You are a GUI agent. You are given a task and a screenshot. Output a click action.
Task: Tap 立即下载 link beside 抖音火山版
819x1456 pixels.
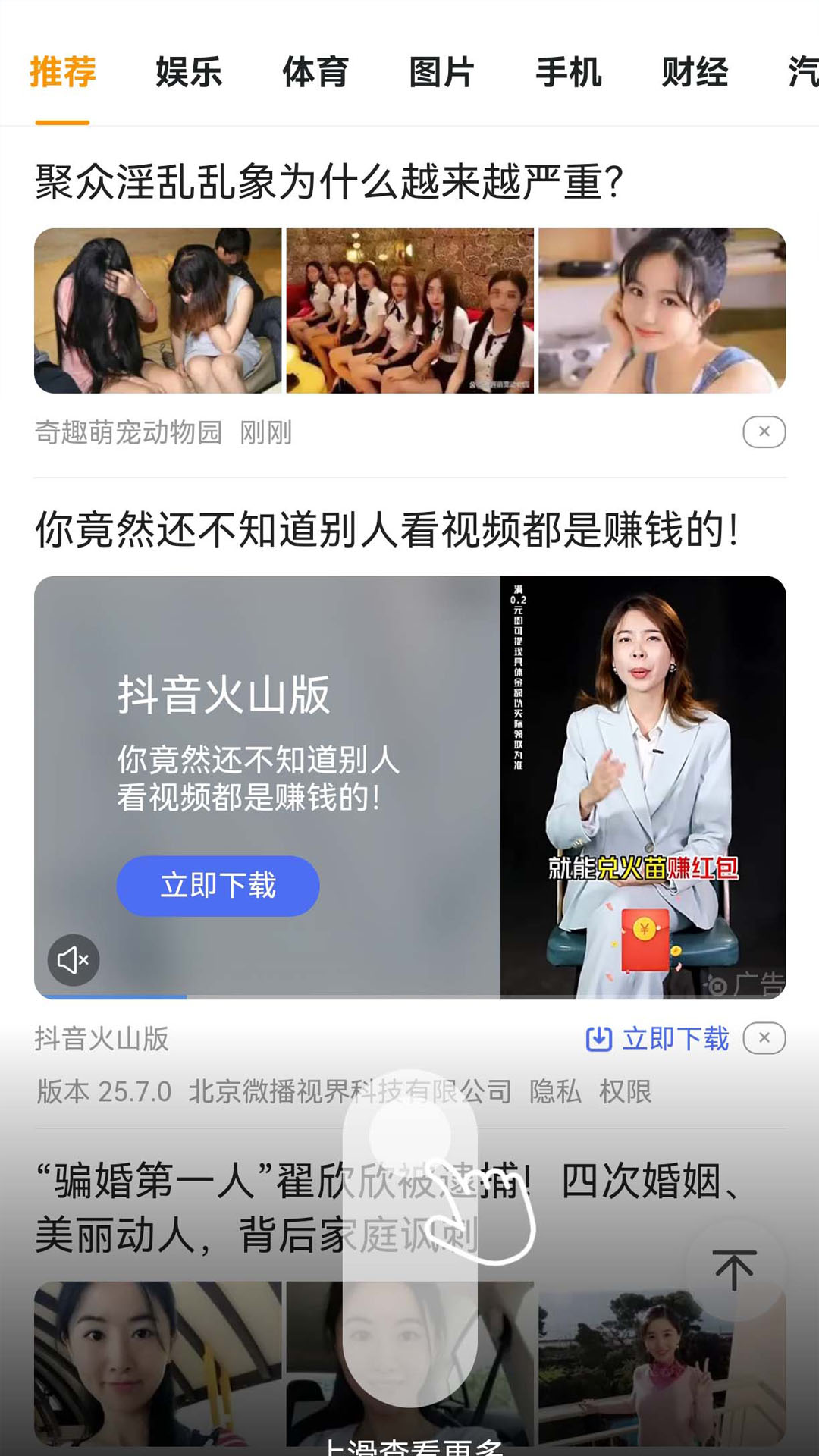[657, 1039]
